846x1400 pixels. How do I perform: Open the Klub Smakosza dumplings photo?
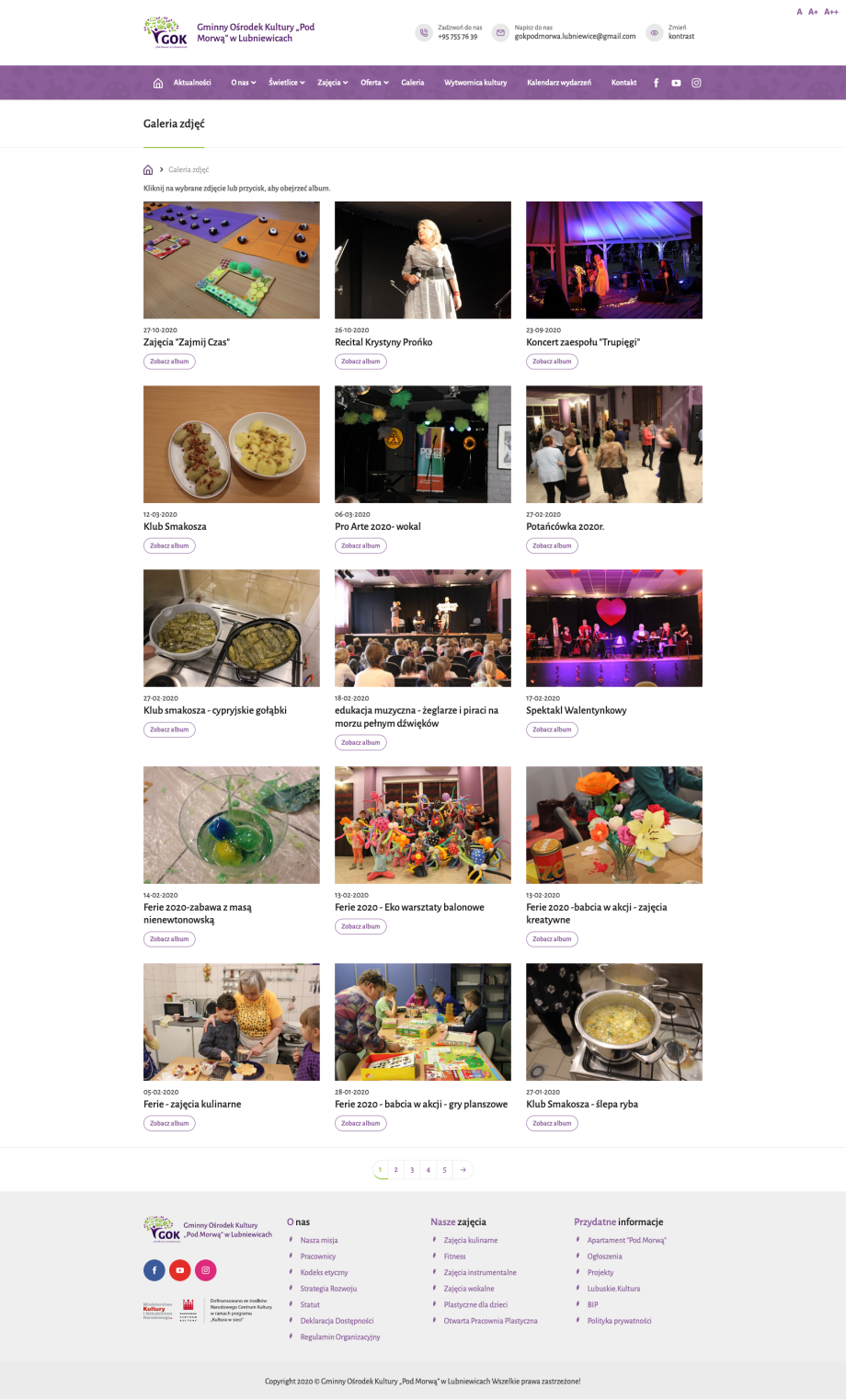click(231, 444)
